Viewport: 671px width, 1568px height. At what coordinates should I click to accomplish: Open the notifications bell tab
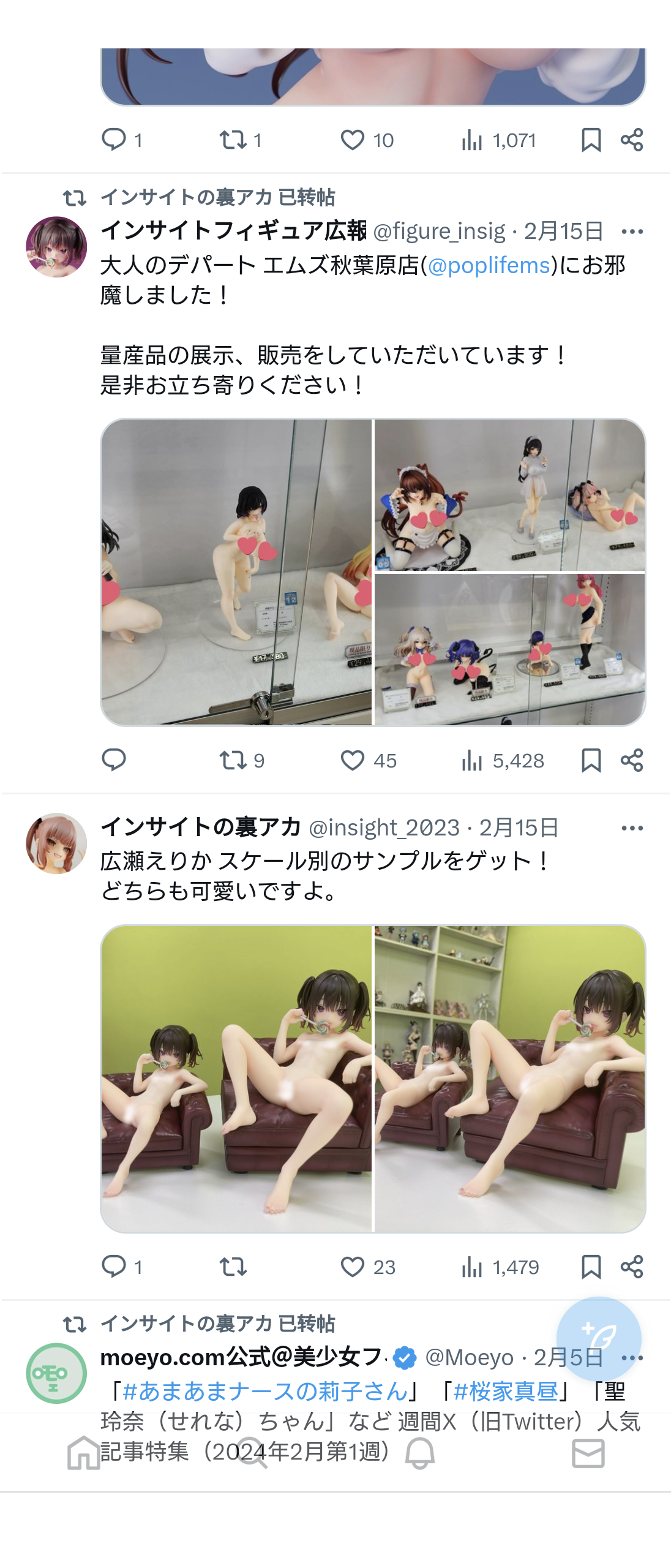coord(420,1453)
